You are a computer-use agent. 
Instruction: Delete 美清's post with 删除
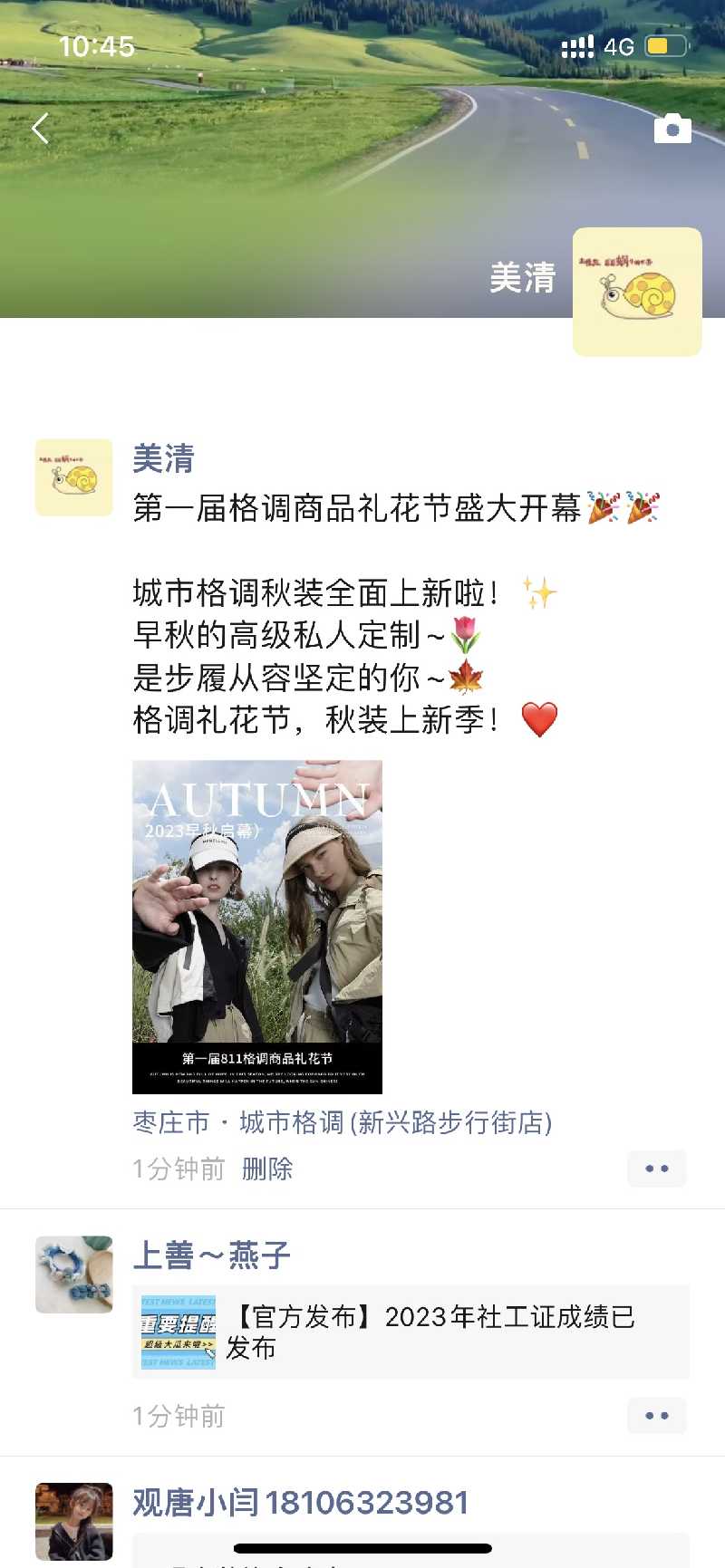pos(267,1169)
